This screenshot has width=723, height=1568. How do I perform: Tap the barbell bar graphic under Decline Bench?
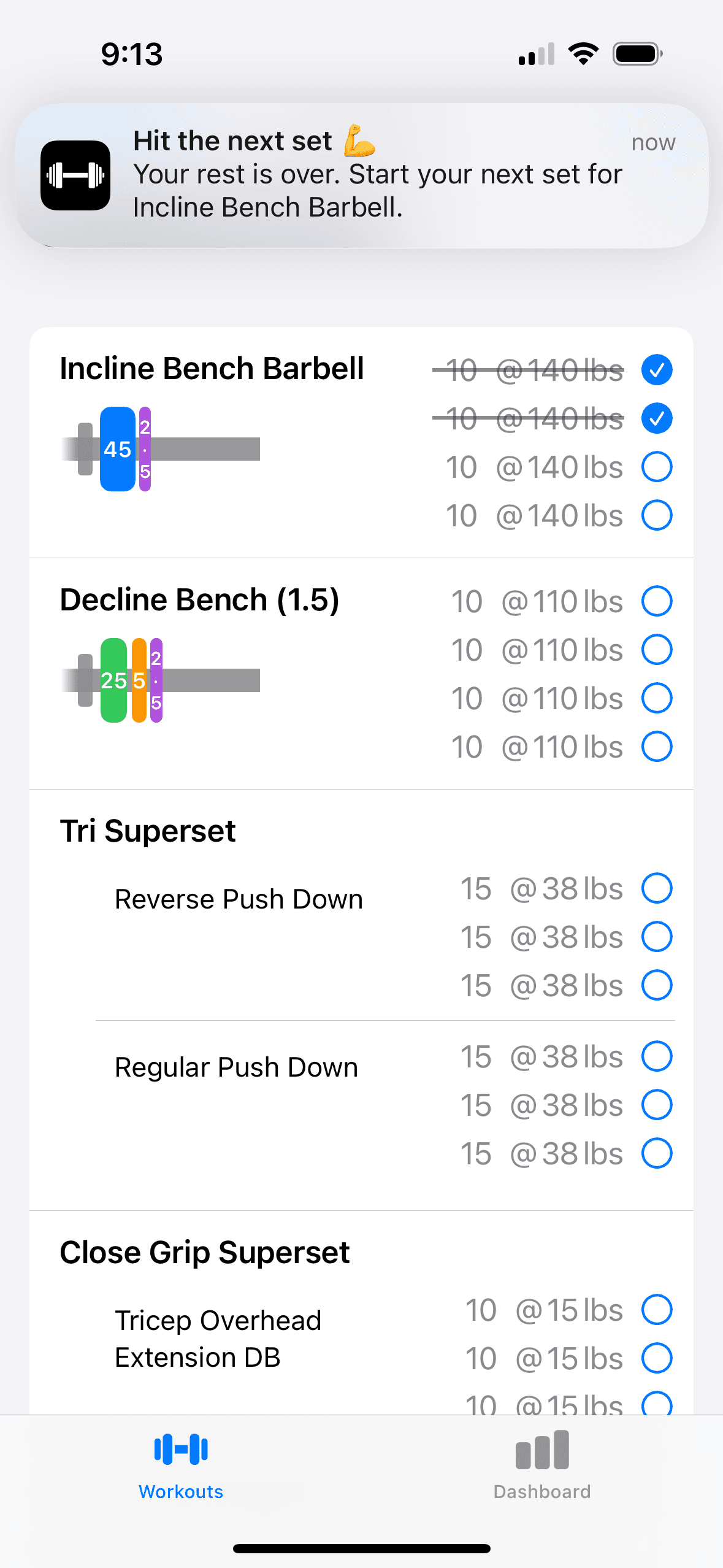pyautogui.click(x=215, y=681)
